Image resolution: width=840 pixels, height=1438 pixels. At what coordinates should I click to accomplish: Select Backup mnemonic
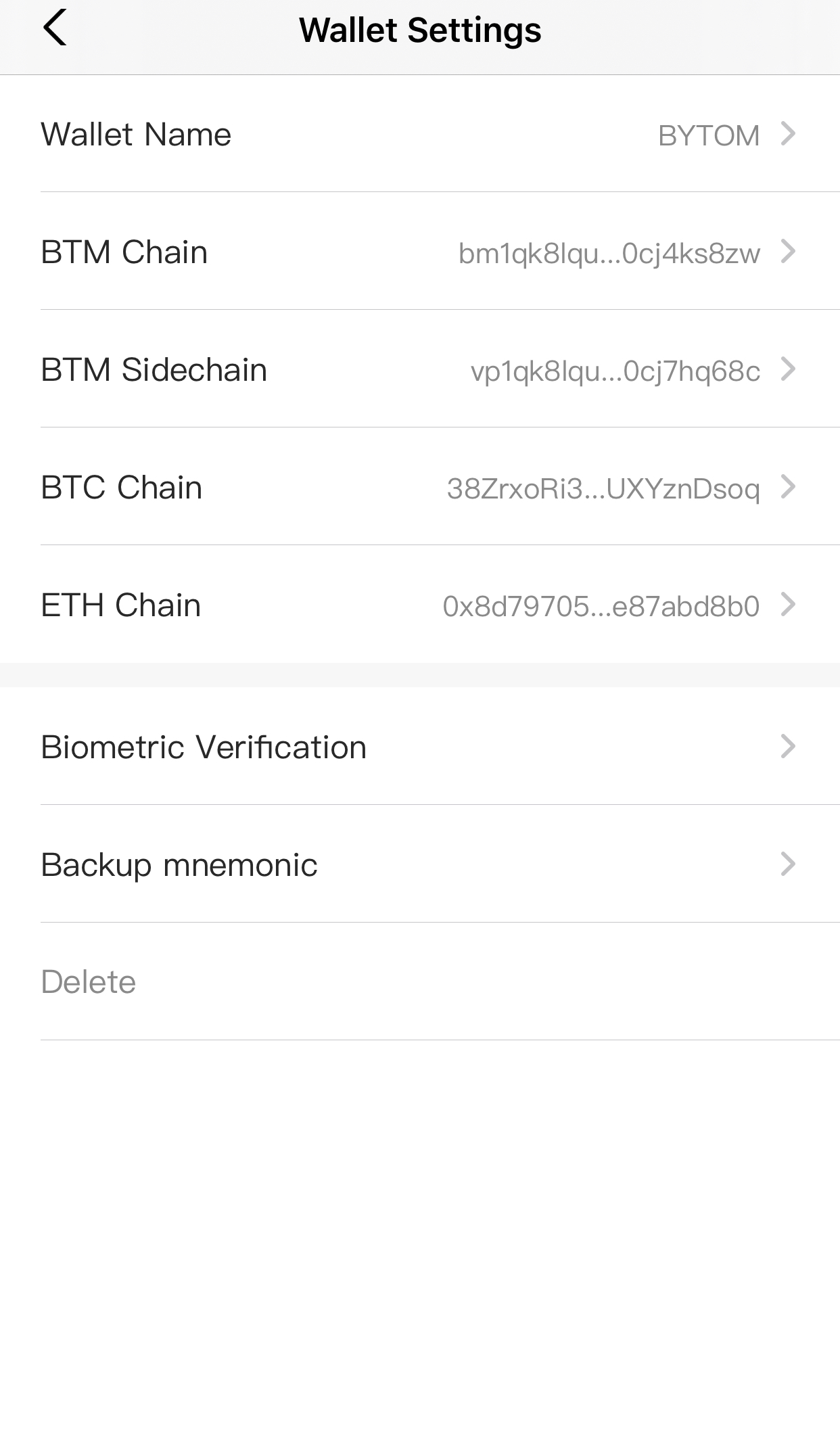click(x=420, y=864)
